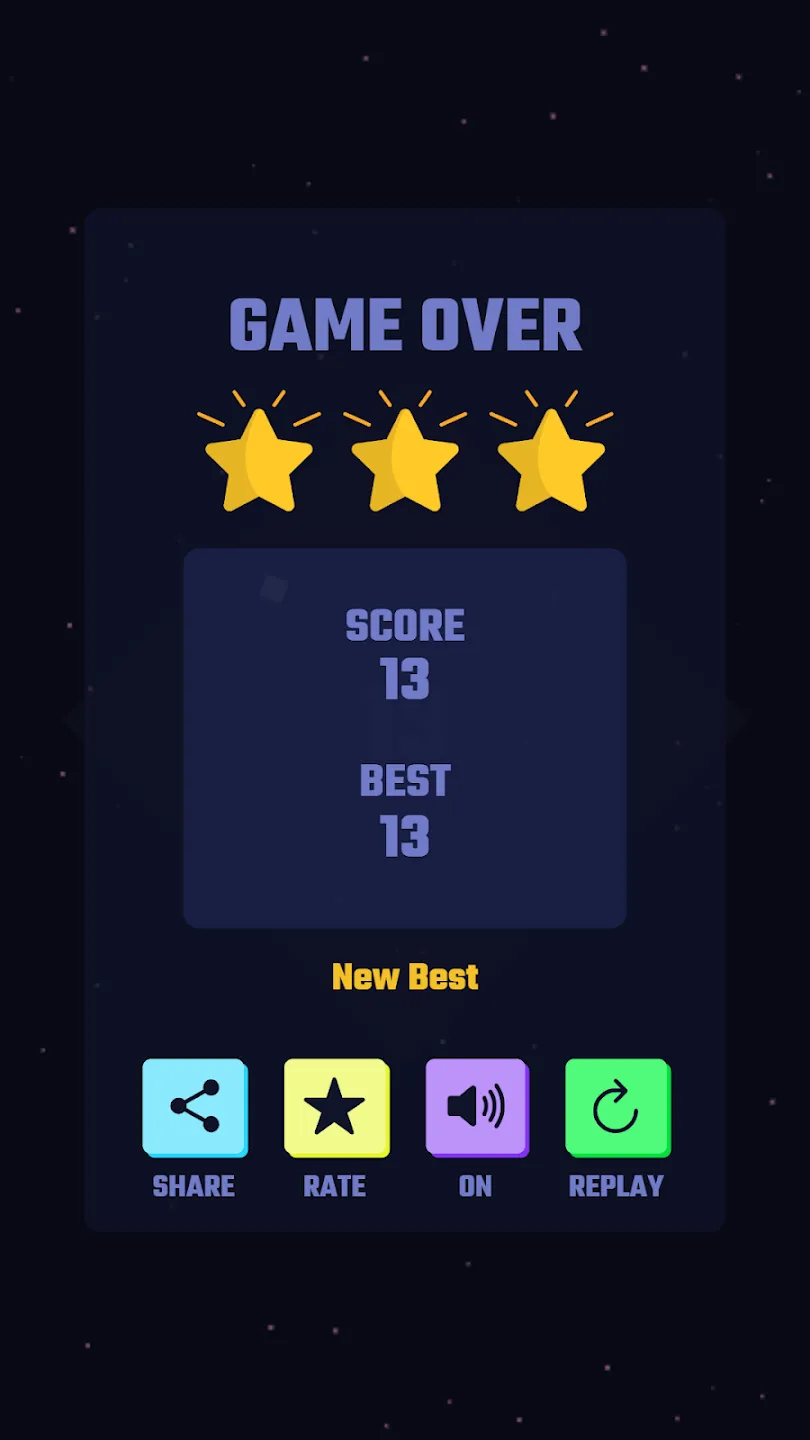Replay the game with the green button
Screen dimensions: 810x1440
(x=617, y=1107)
